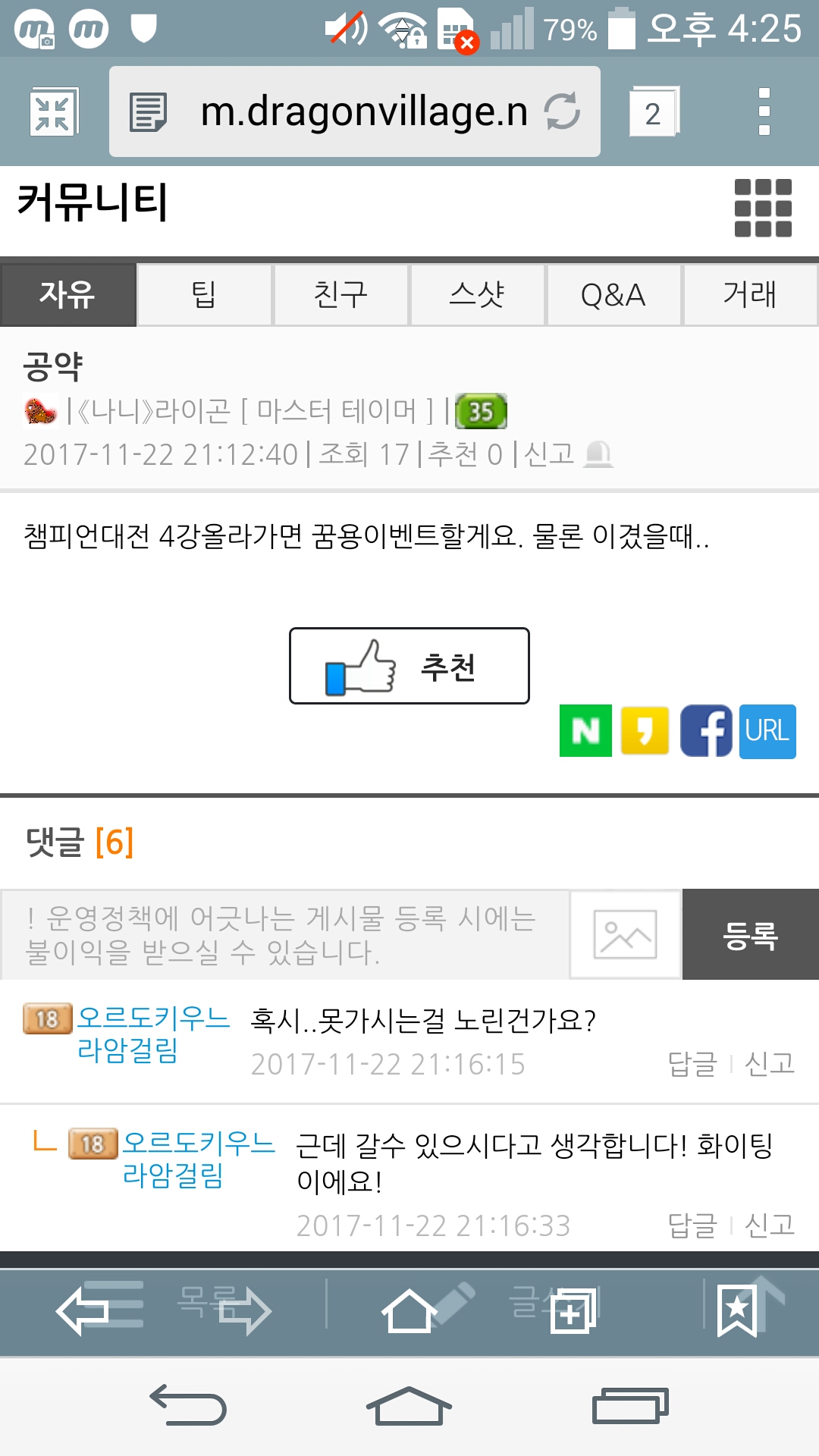Report the 21:16:33 comment

(769, 1225)
